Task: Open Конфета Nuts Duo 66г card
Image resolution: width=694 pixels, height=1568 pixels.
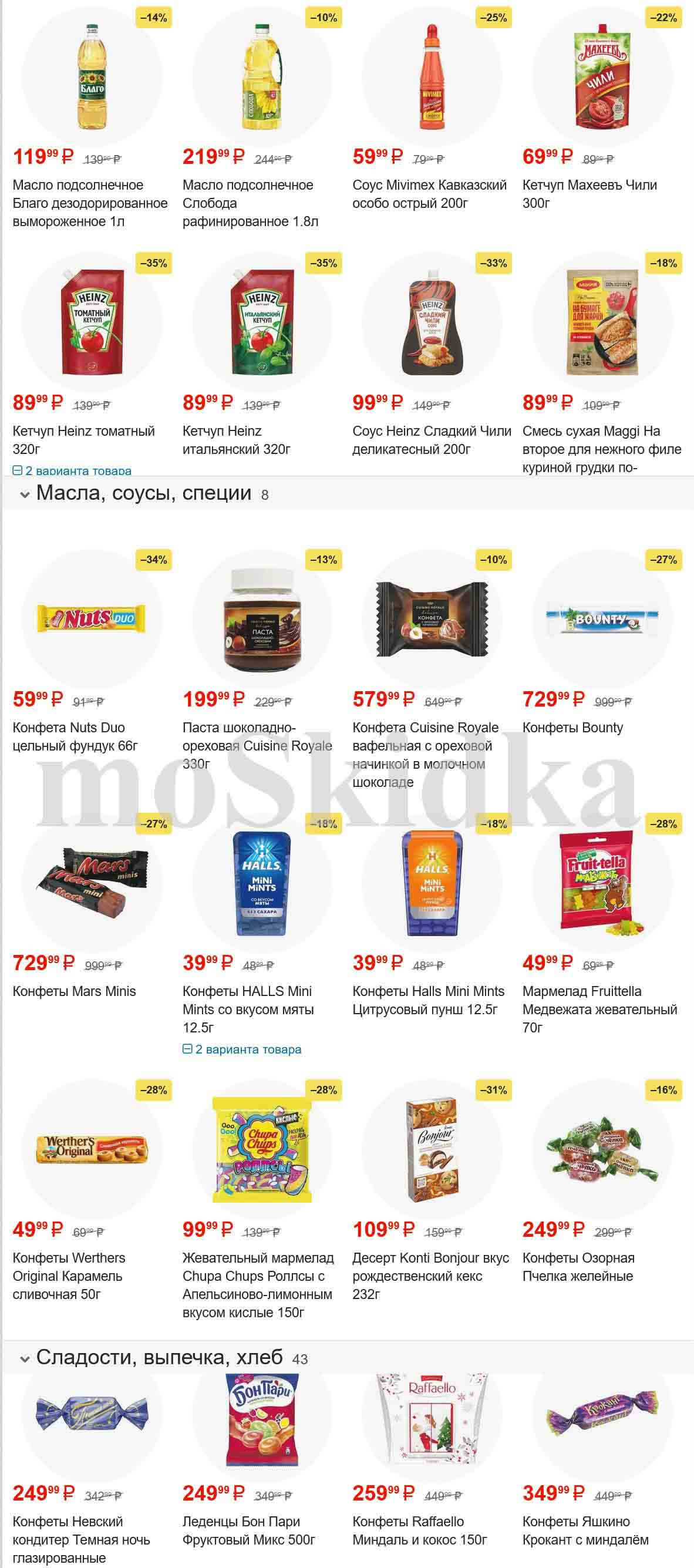Action: [x=75, y=736]
